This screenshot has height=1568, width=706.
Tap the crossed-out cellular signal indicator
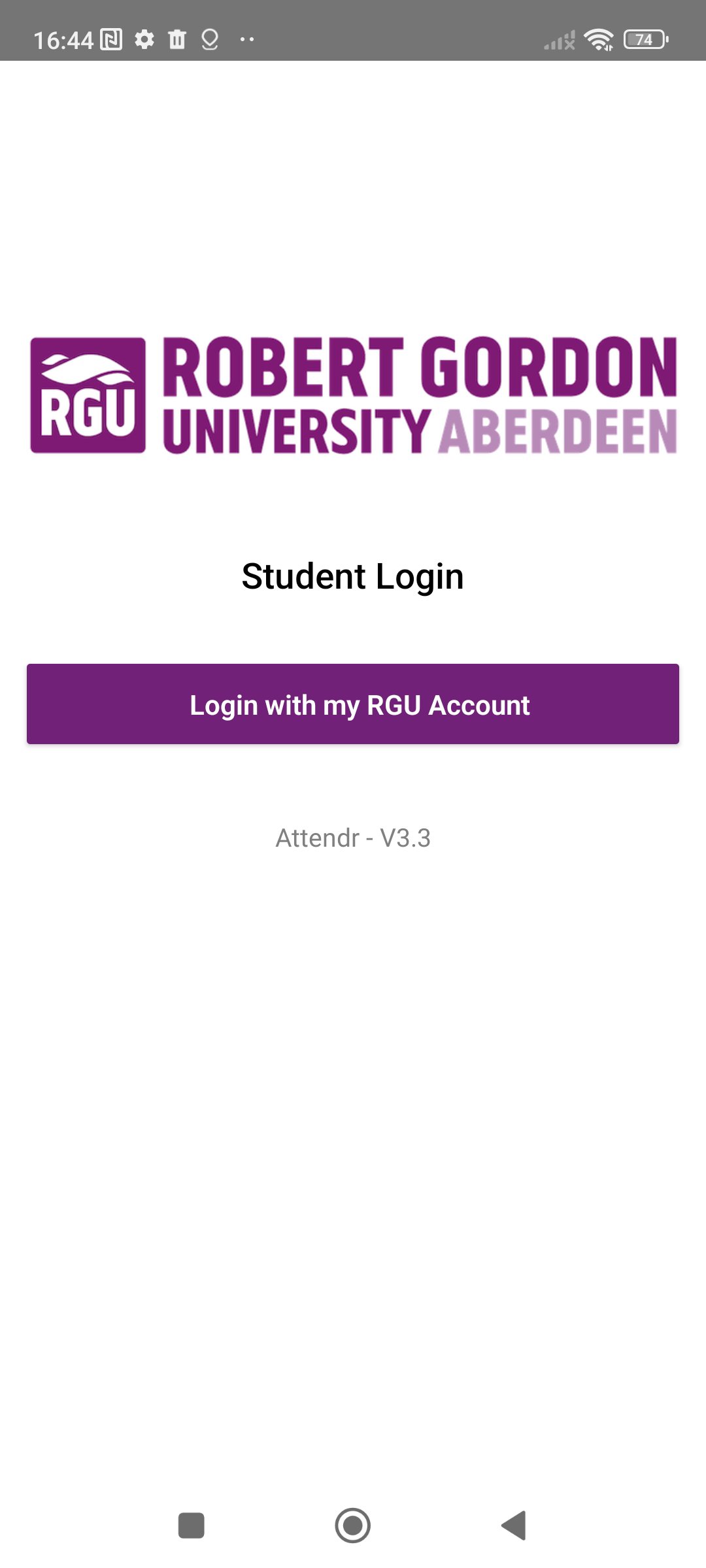click(x=558, y=39)
